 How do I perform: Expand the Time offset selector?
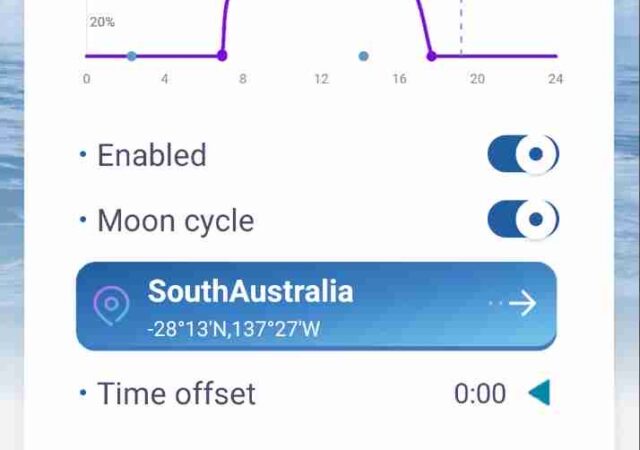tap(539, 394)
